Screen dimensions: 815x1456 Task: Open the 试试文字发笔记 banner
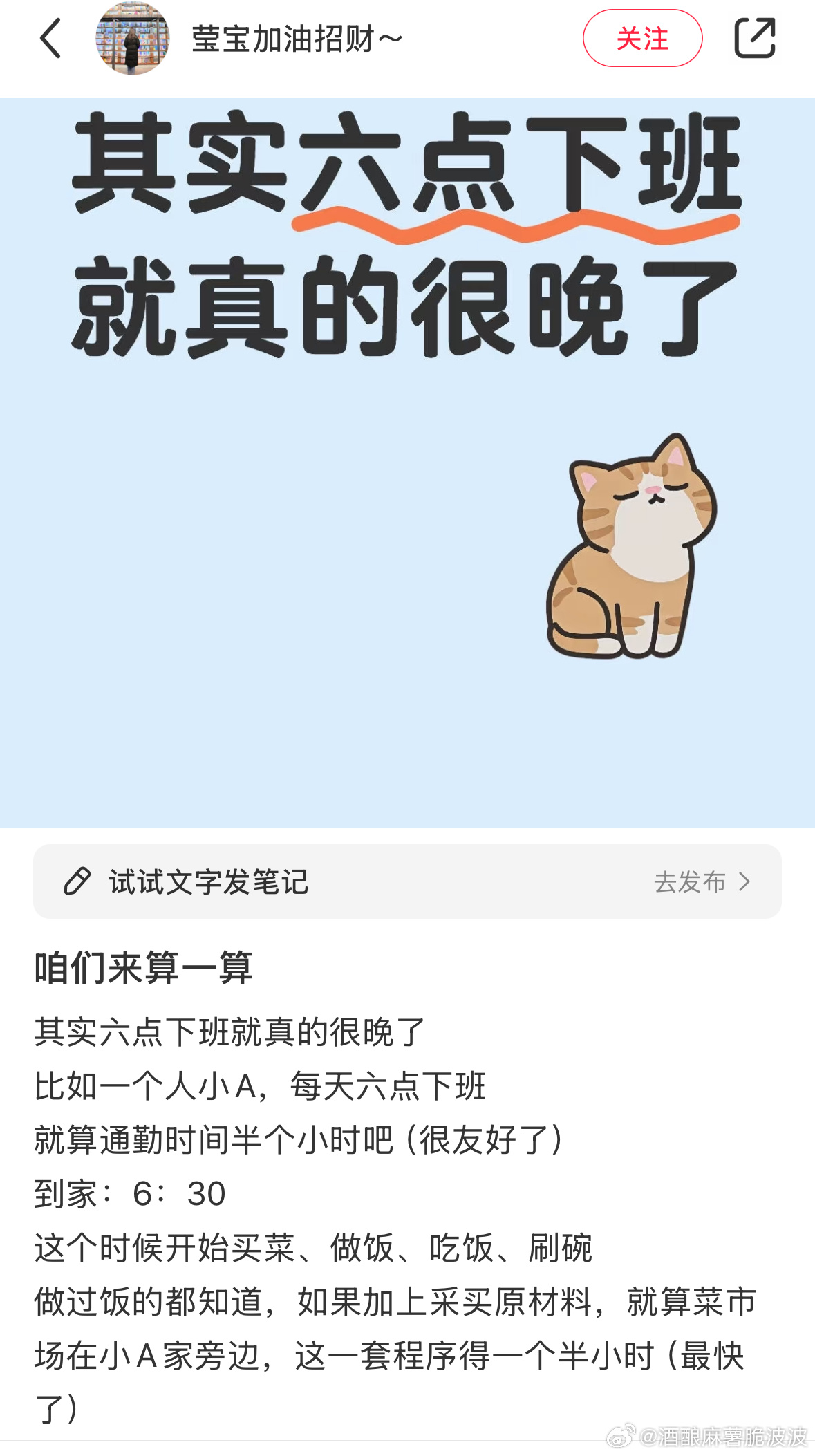[x=407, y=881]
